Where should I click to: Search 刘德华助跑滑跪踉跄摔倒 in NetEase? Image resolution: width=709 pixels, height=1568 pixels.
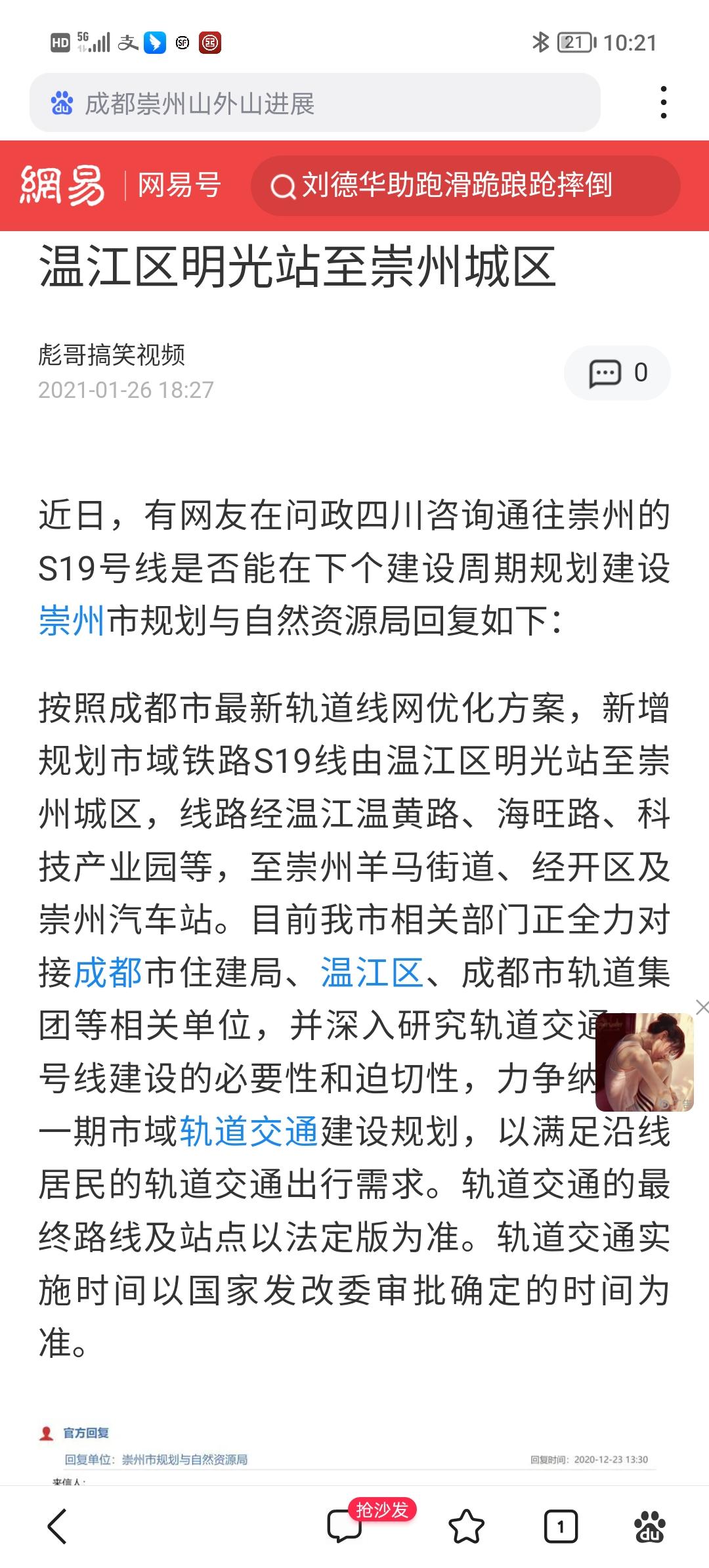tap(465, 186)
